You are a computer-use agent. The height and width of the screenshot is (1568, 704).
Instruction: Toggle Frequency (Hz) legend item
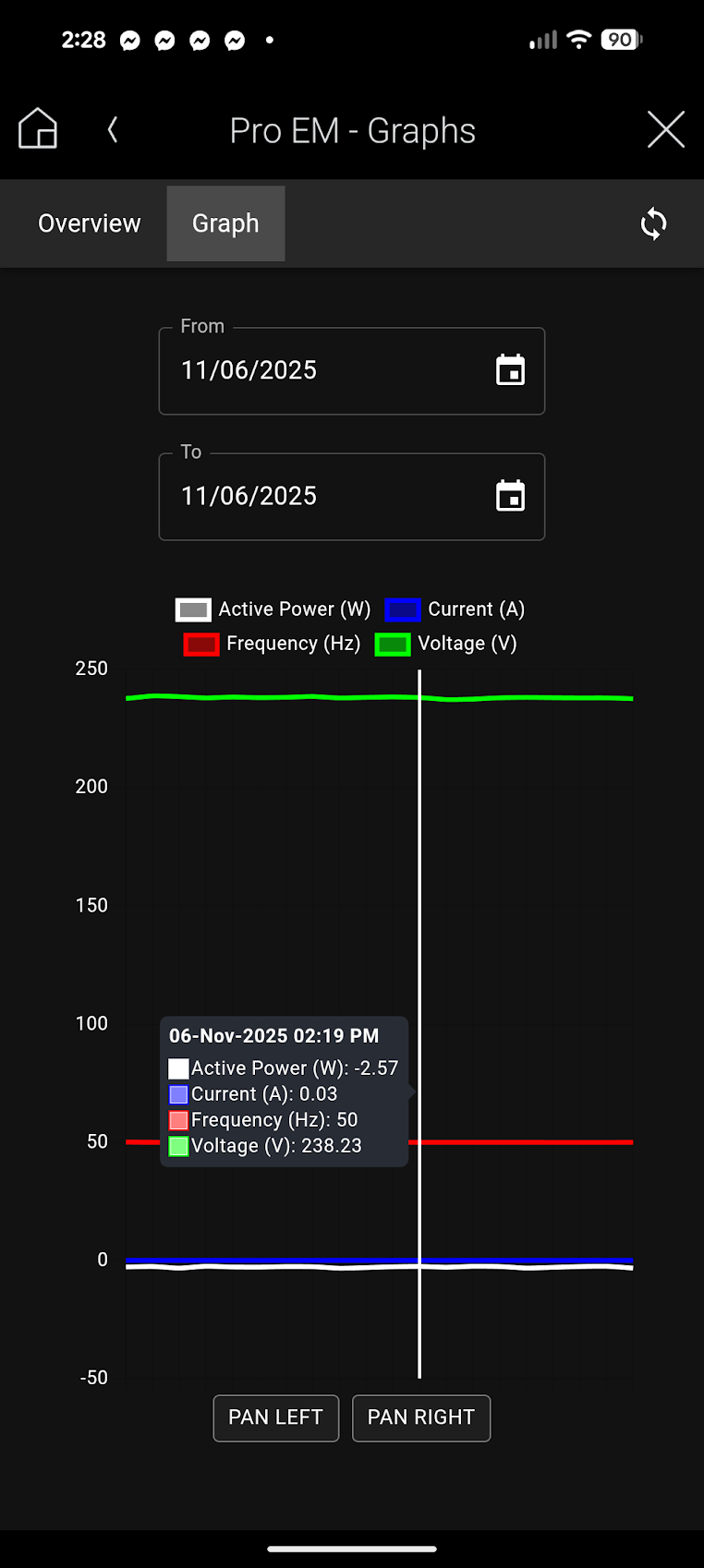coord(273,644)
